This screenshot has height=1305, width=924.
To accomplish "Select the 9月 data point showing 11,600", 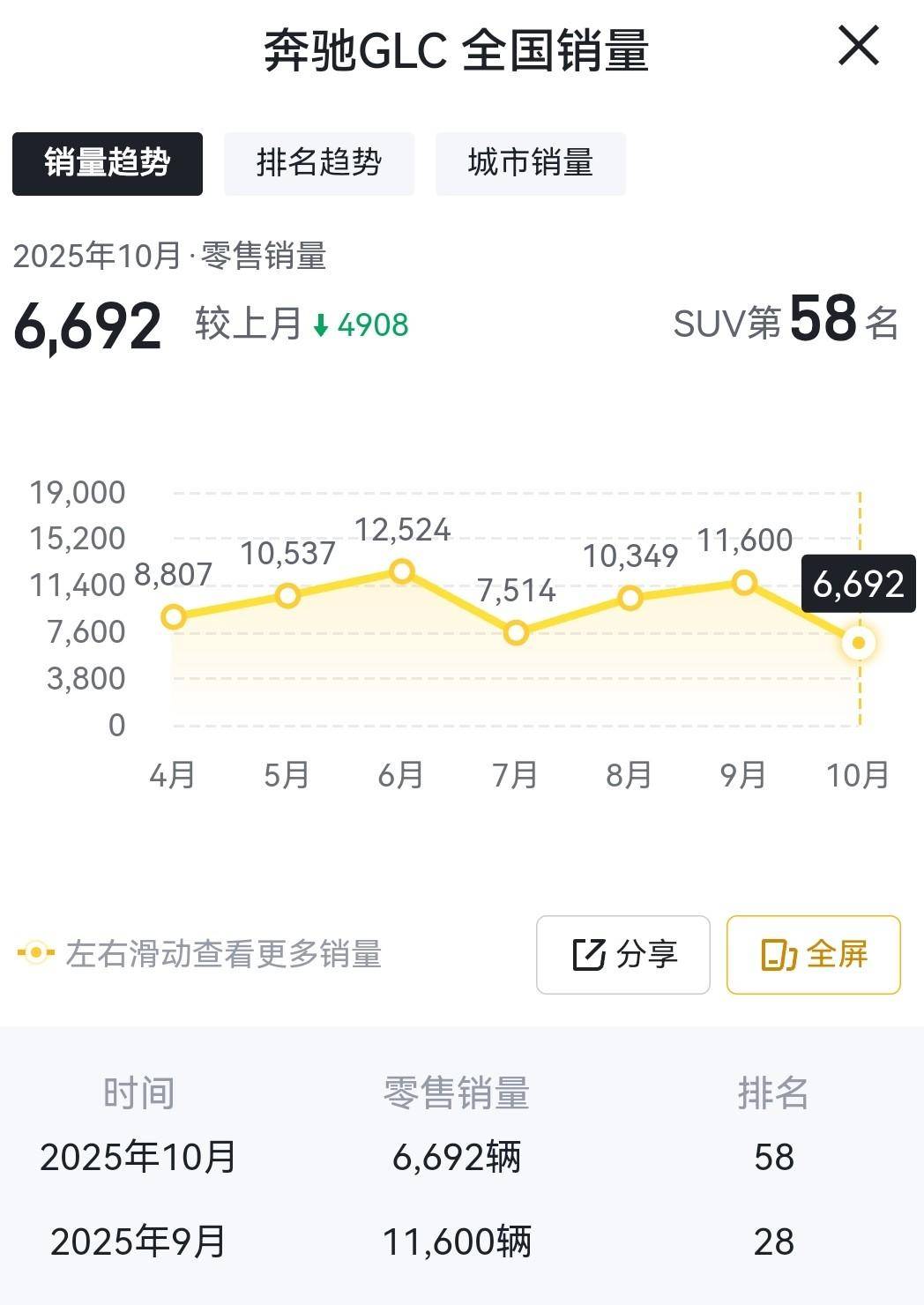I will 744,583.
